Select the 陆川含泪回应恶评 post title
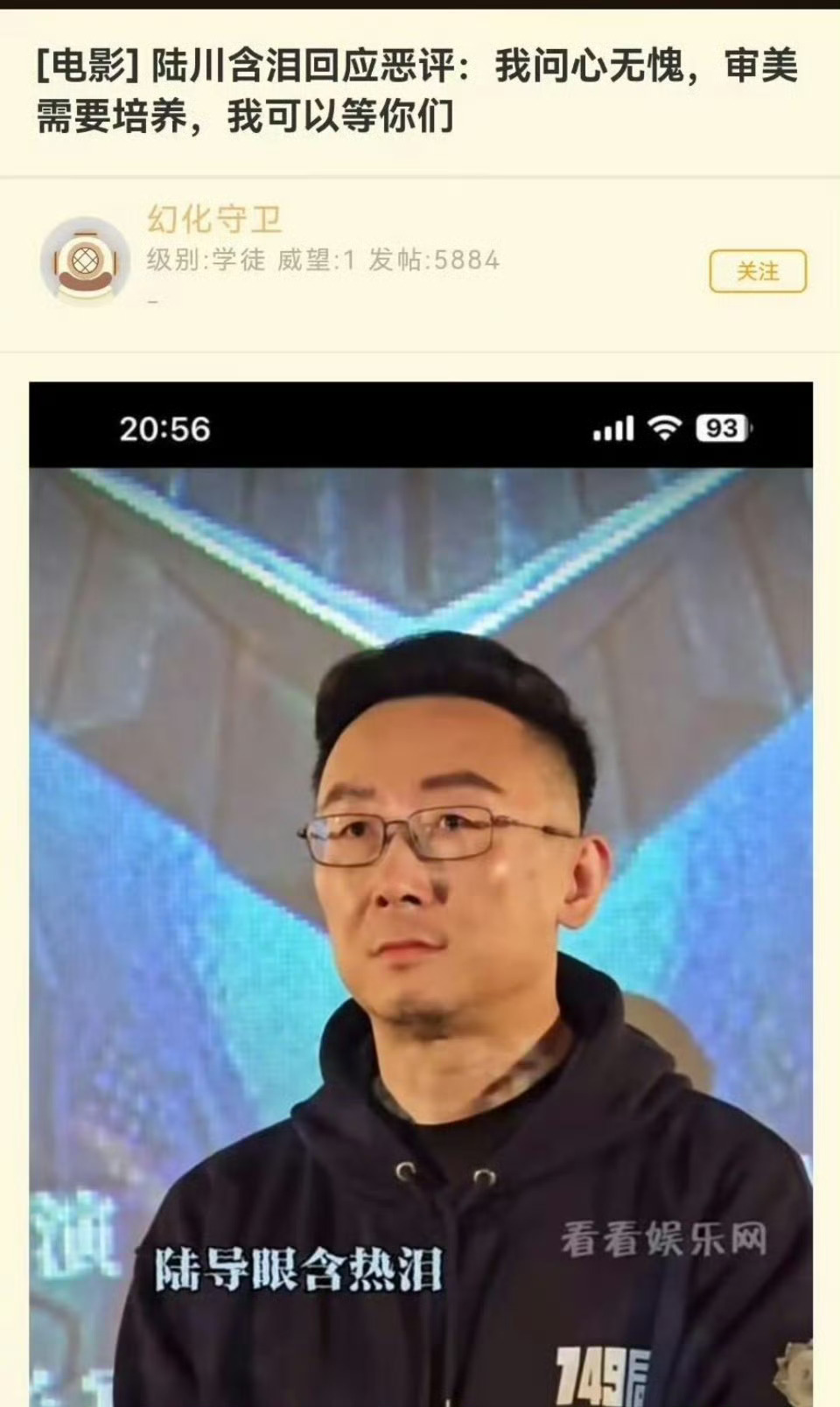Image resolution: width=840 pixels, height=1407 pixels. (x=411, y=87)
